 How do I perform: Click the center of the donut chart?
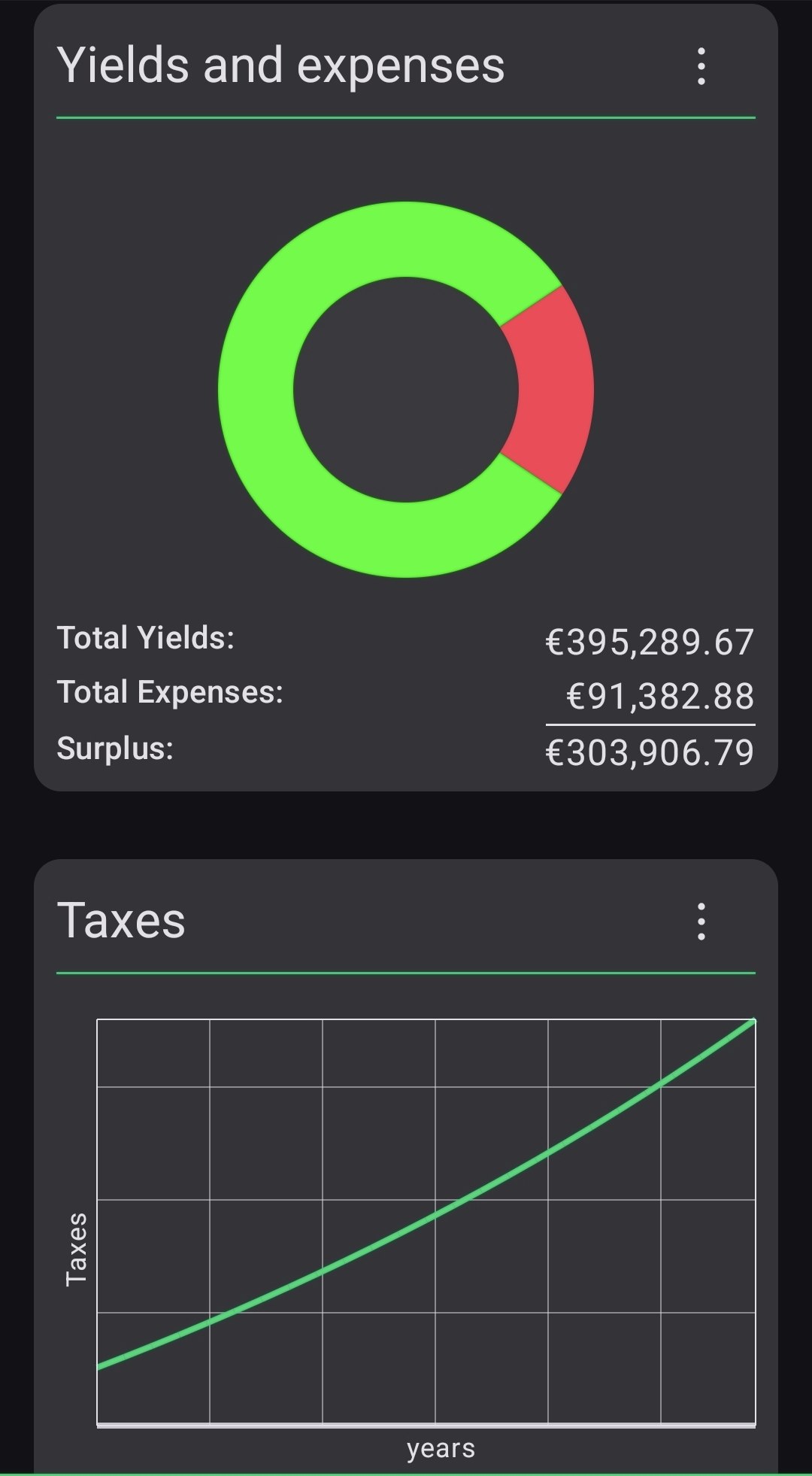coord(406,387)
